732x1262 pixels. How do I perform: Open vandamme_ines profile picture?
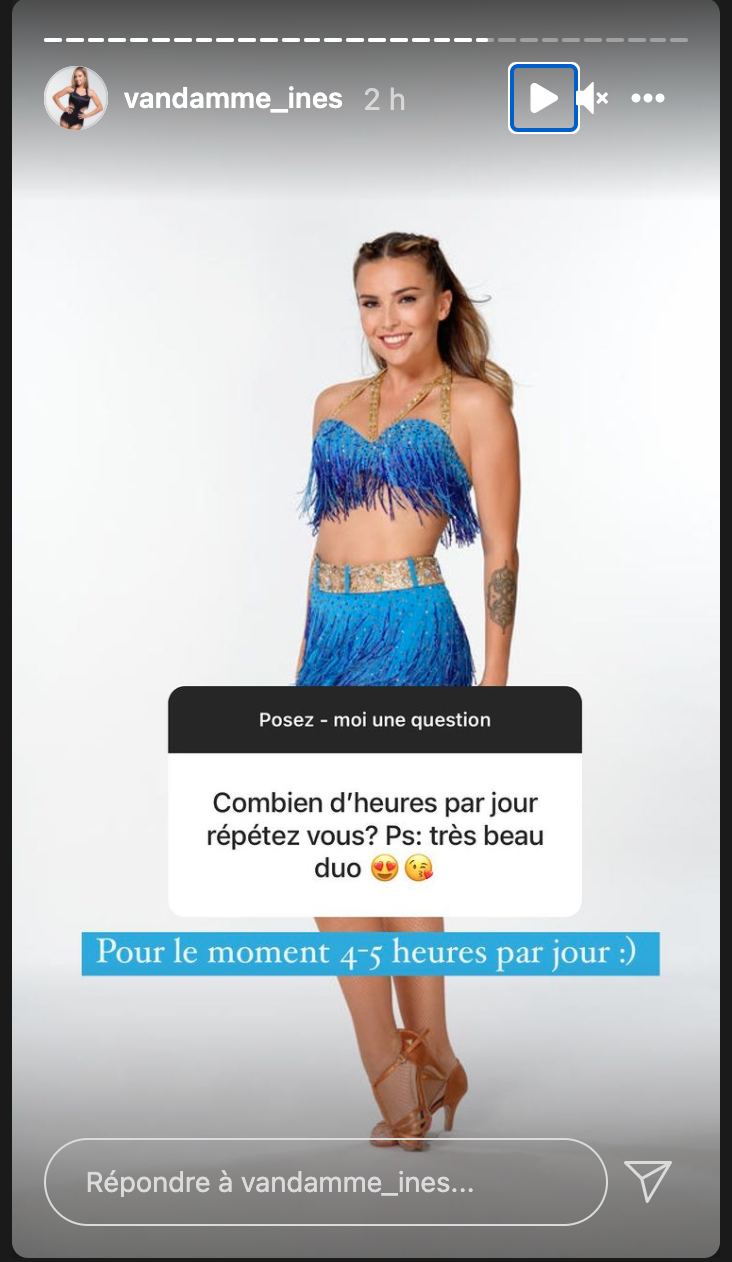pos(76,98)
